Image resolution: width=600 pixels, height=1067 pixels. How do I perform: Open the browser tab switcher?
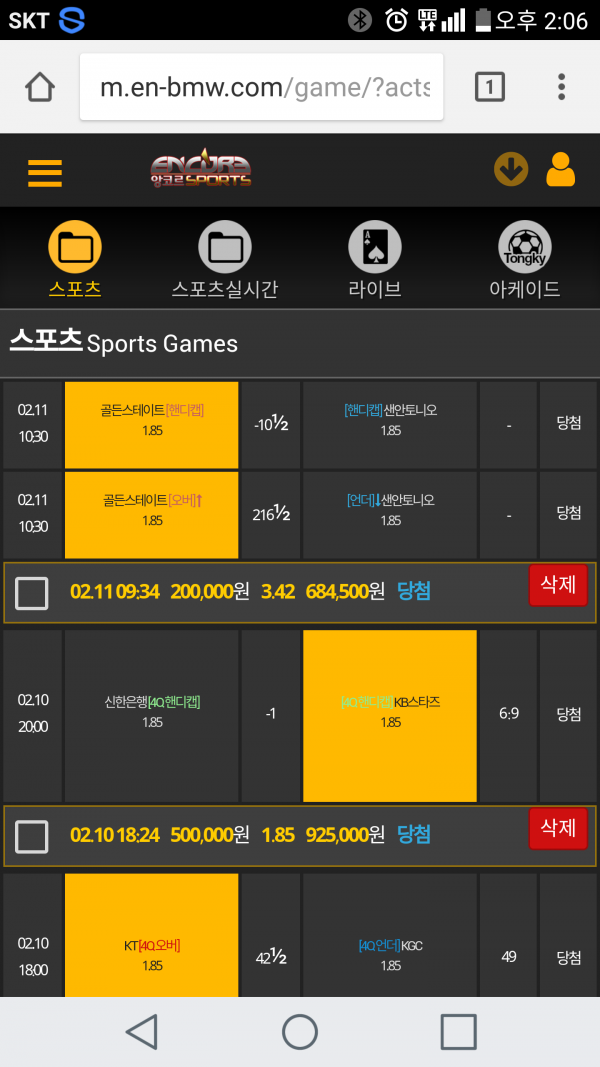coord(489,87)
